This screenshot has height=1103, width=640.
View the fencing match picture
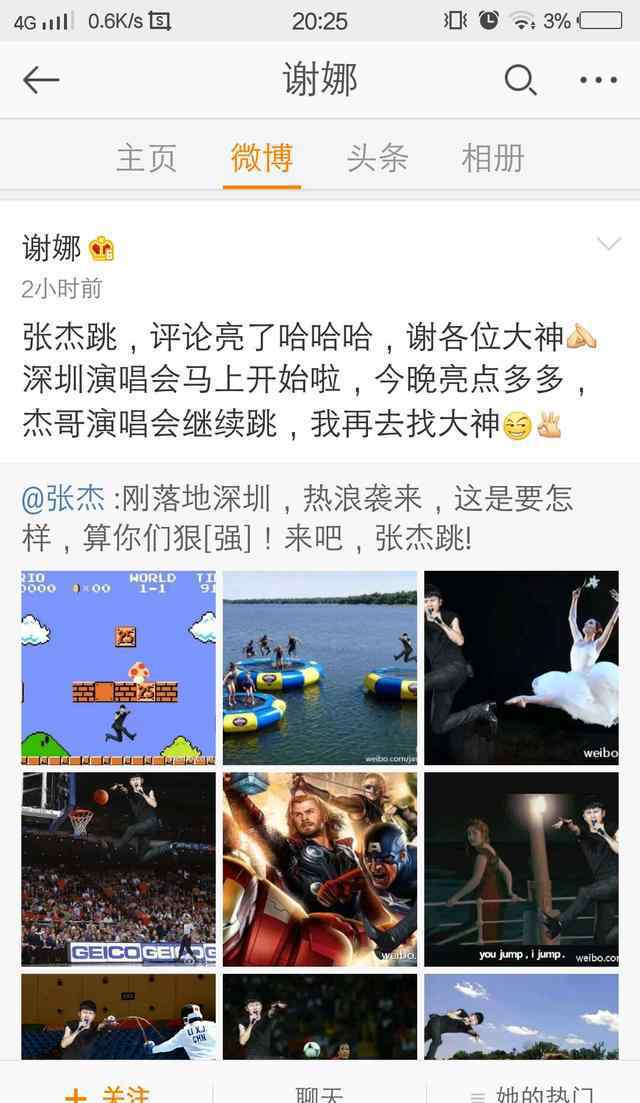tap(118, 1017)
